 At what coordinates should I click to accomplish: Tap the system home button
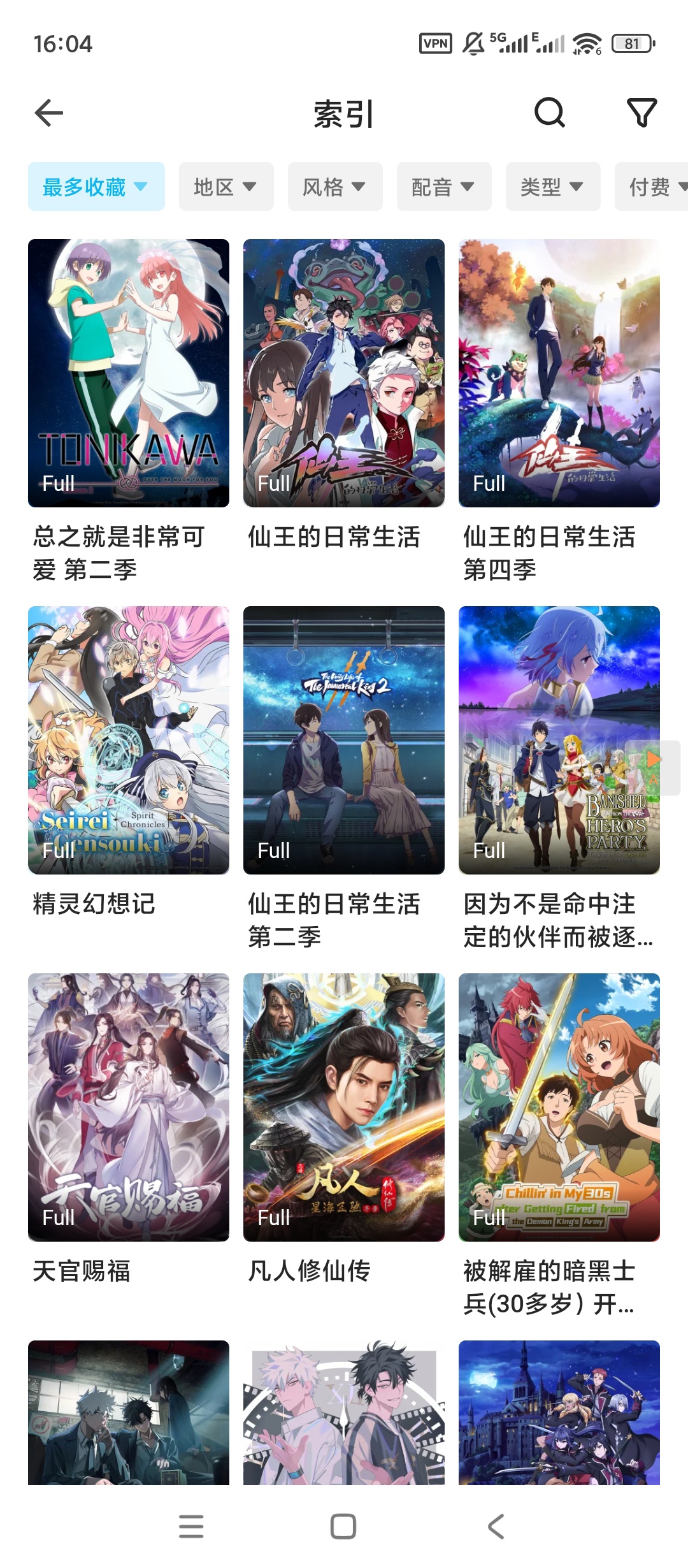[343, 1527]
